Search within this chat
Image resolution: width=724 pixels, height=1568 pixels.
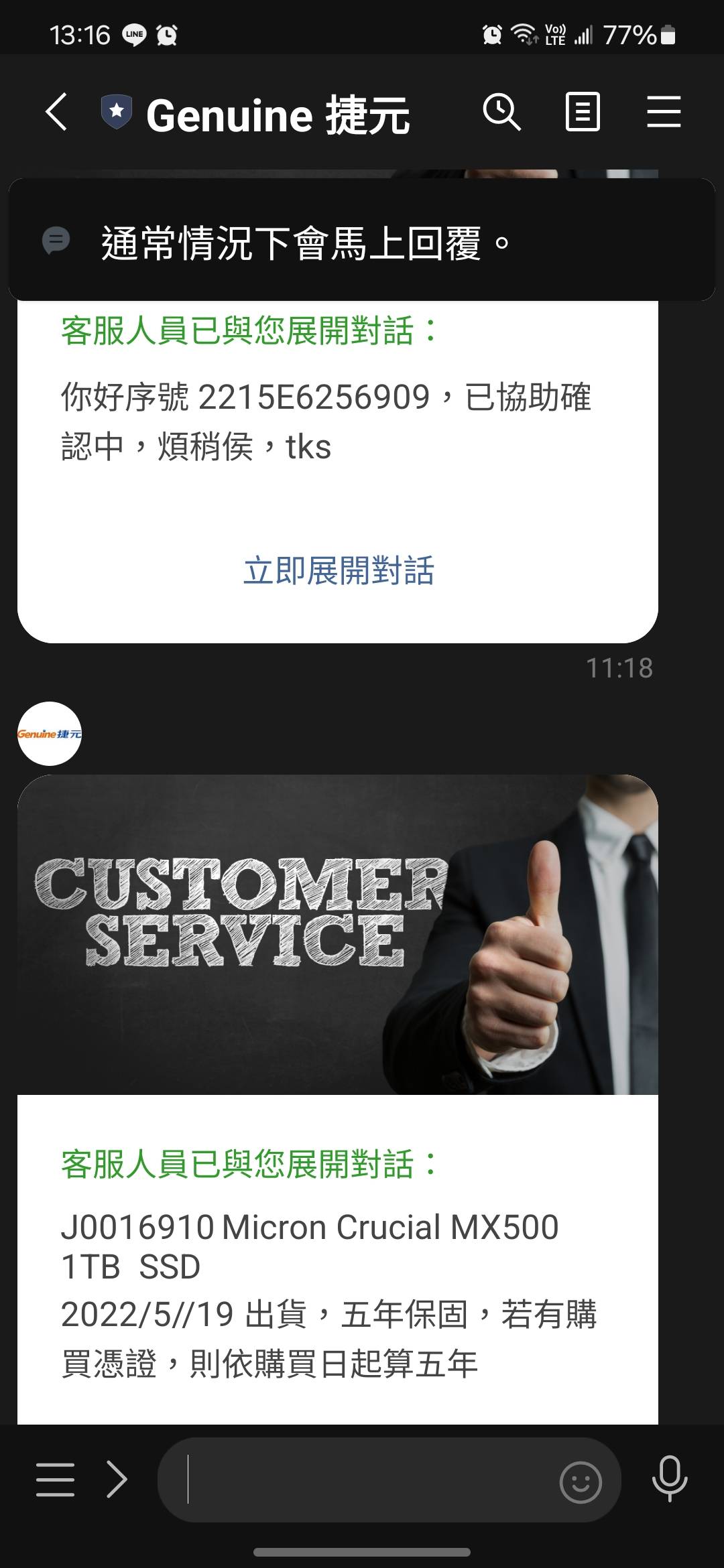[x=501, y=111]
